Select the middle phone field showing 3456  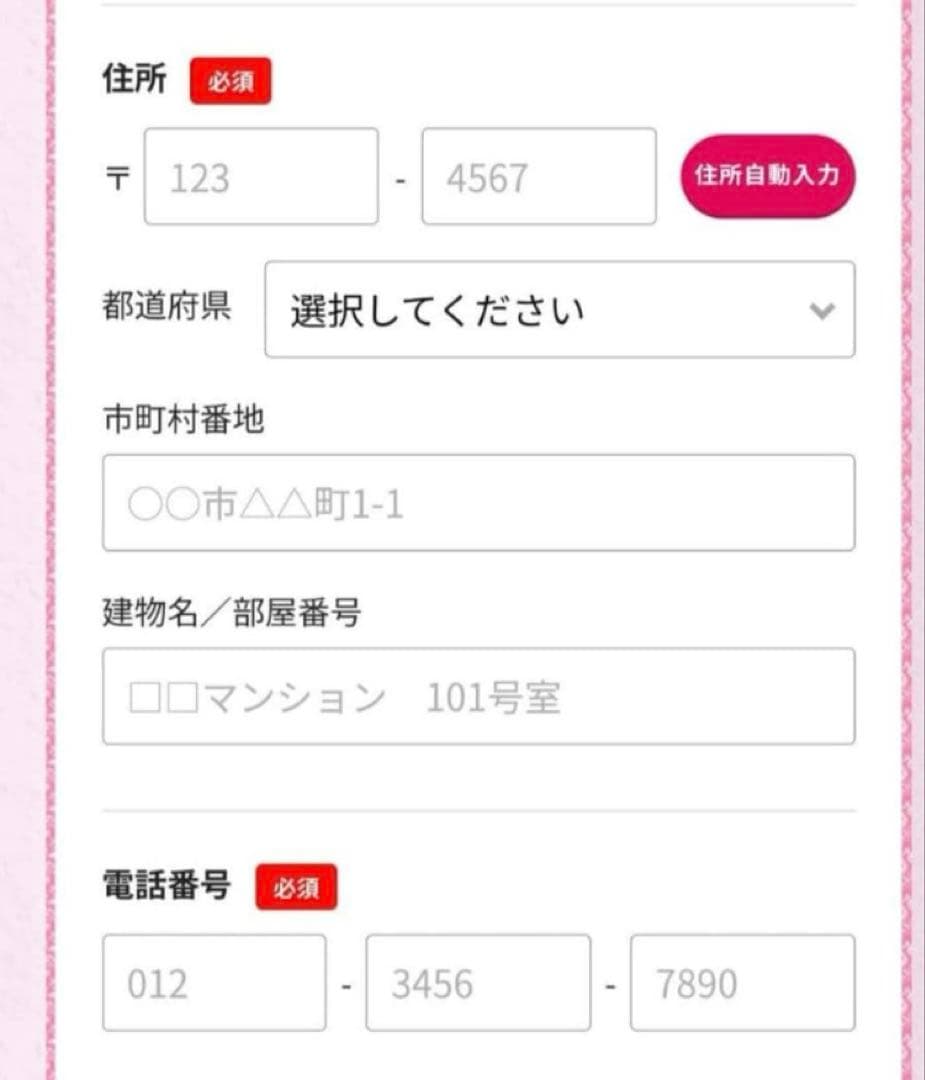click(477, 985)
